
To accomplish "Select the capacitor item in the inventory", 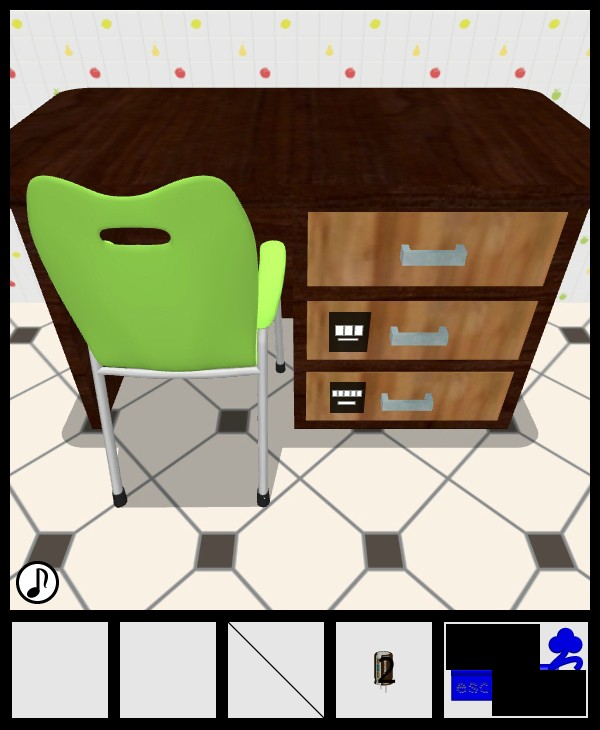I will [383, 669].
